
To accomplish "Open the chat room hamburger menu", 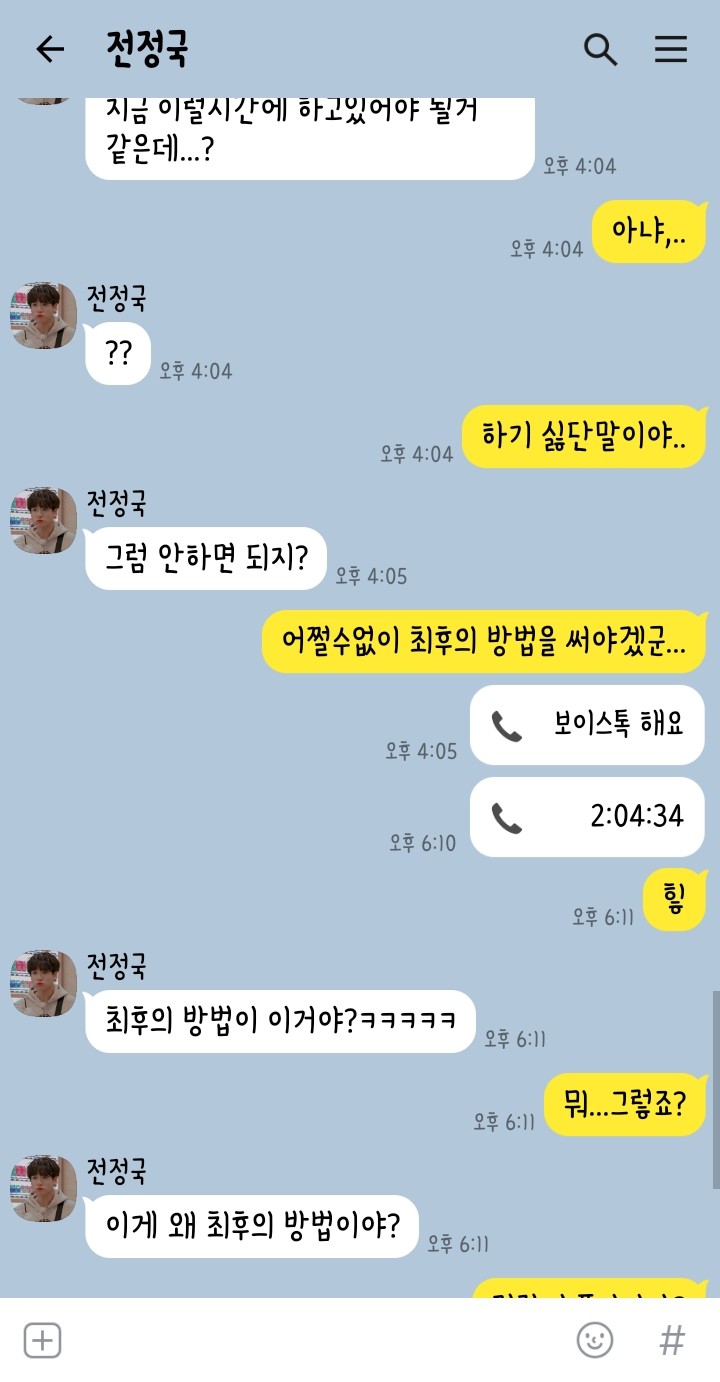I will (671, 49).
